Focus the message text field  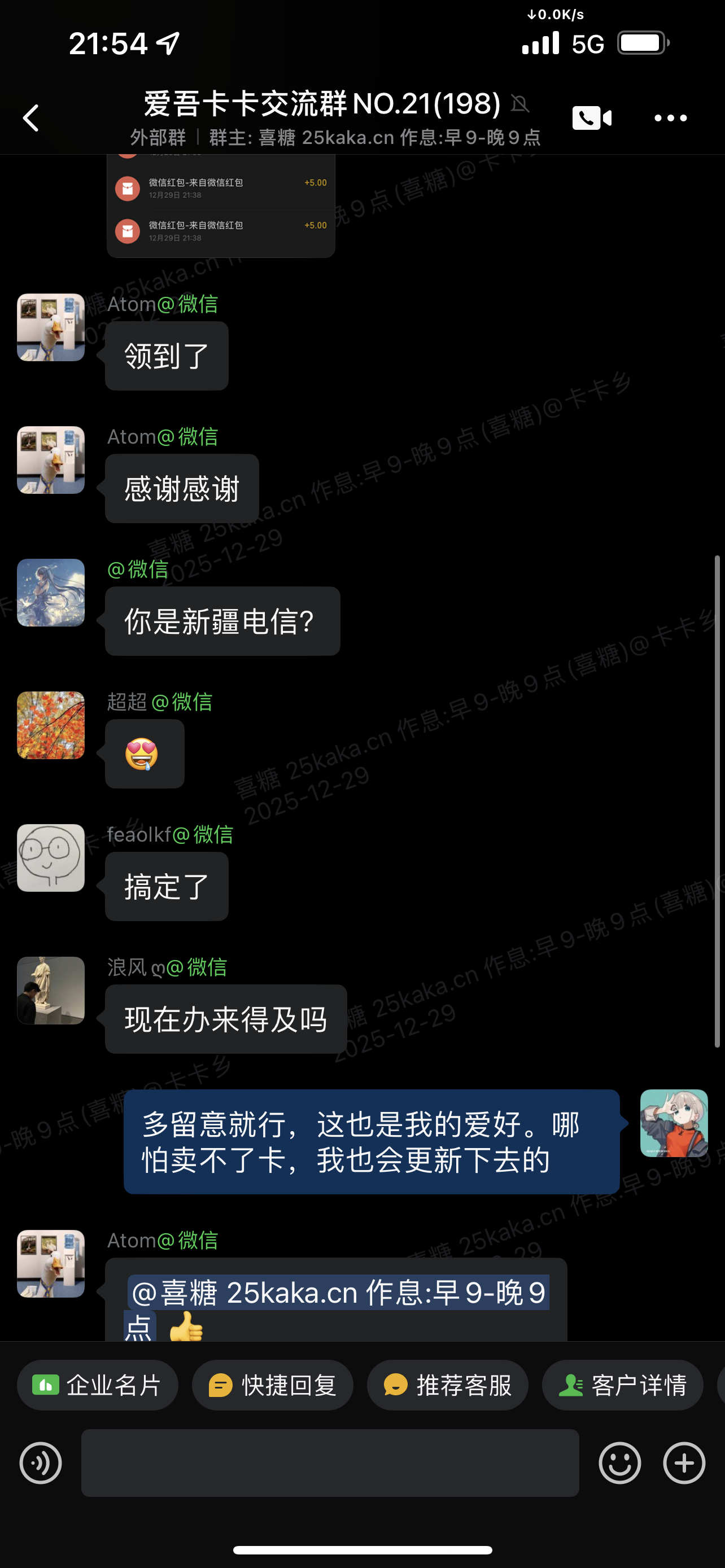pyautogui.click(x=330, y=1462)
